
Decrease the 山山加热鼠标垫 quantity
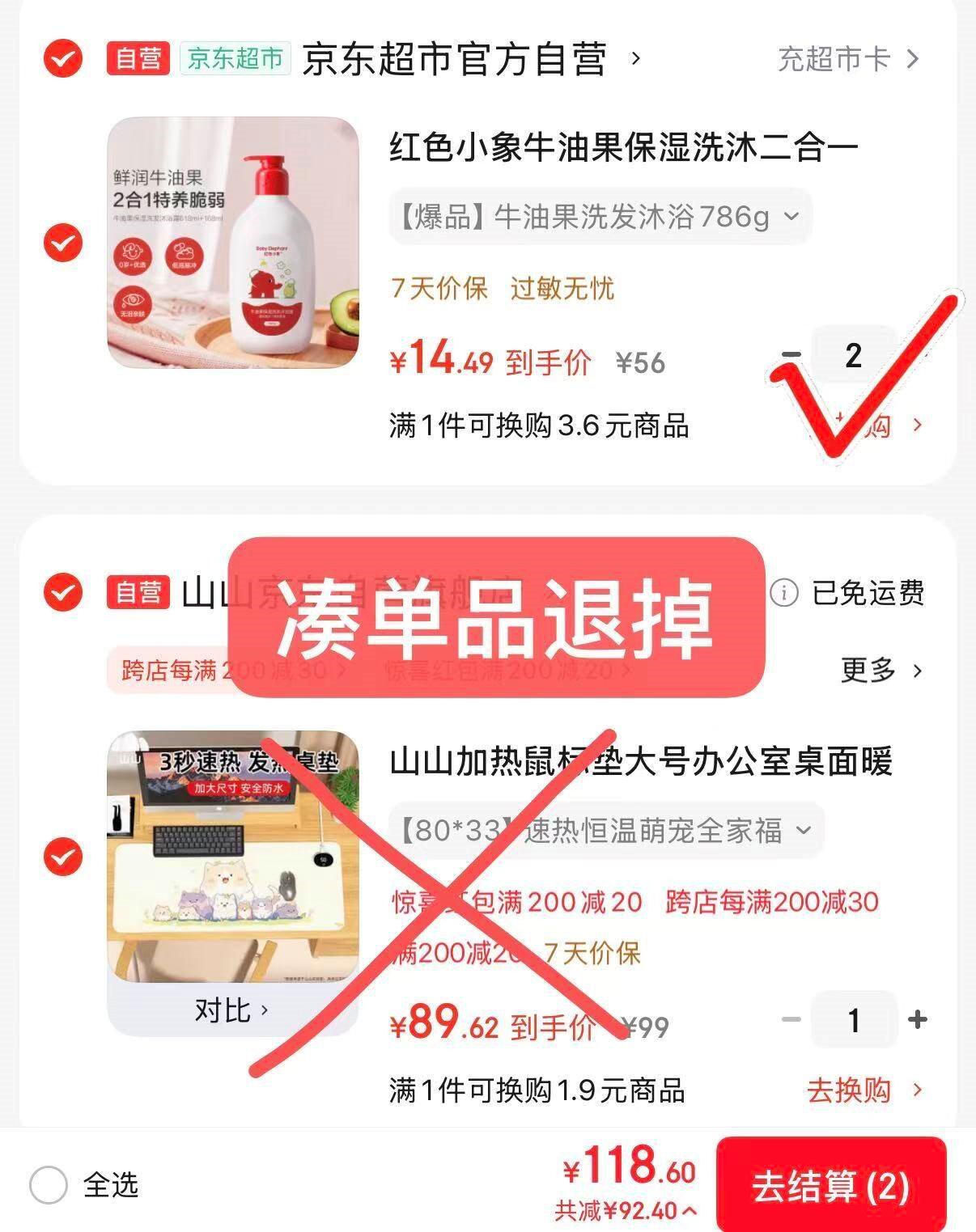791,1019
